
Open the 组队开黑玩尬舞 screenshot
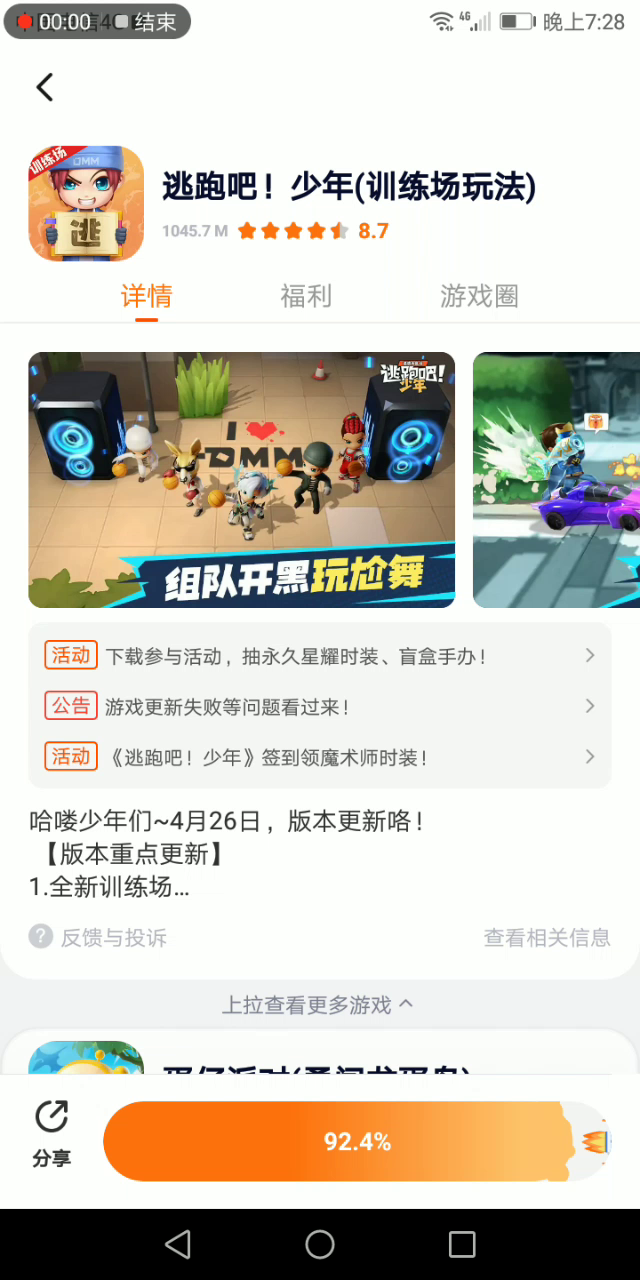(241, 480)
